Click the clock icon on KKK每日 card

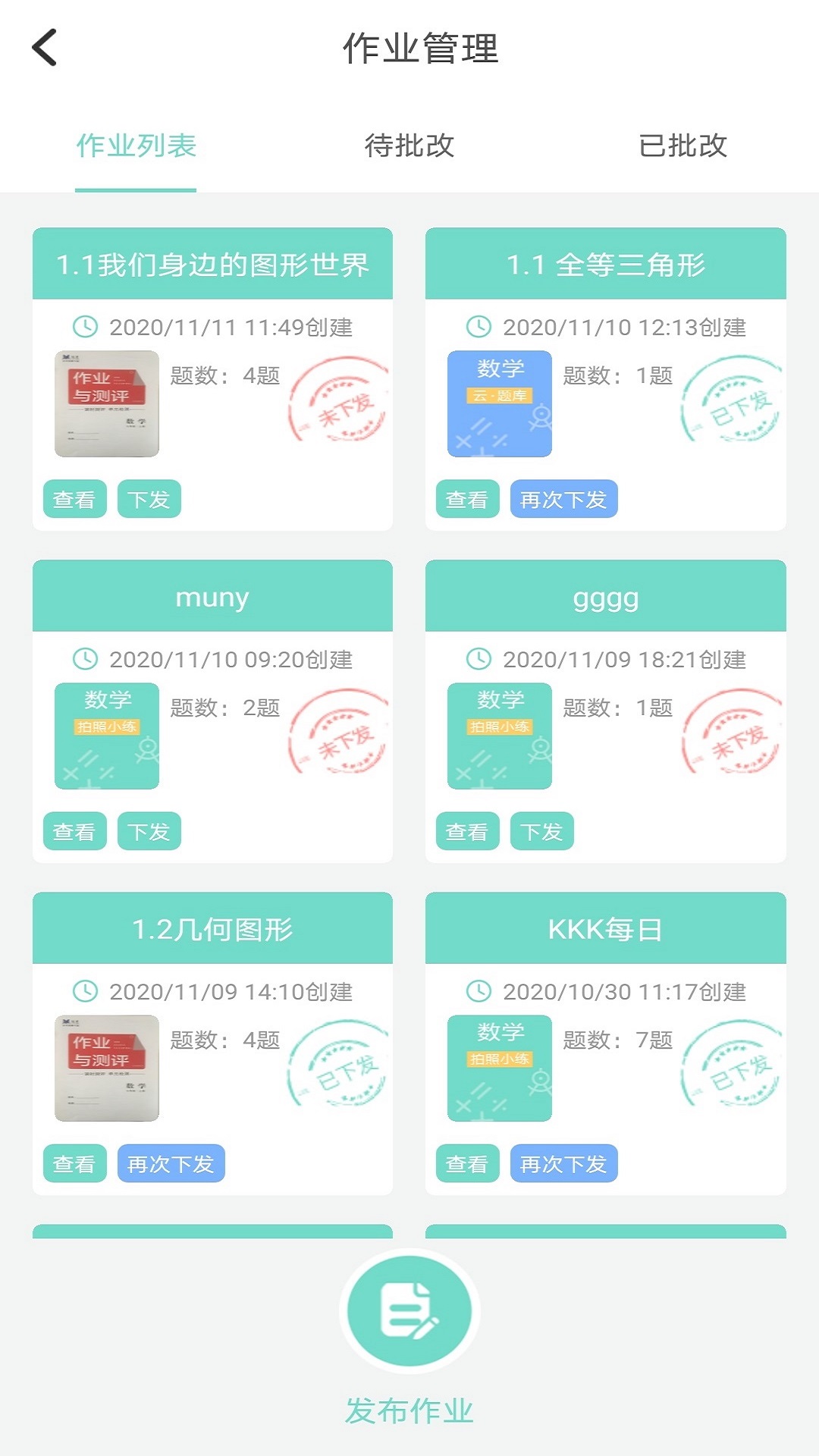tap(478, 991)
